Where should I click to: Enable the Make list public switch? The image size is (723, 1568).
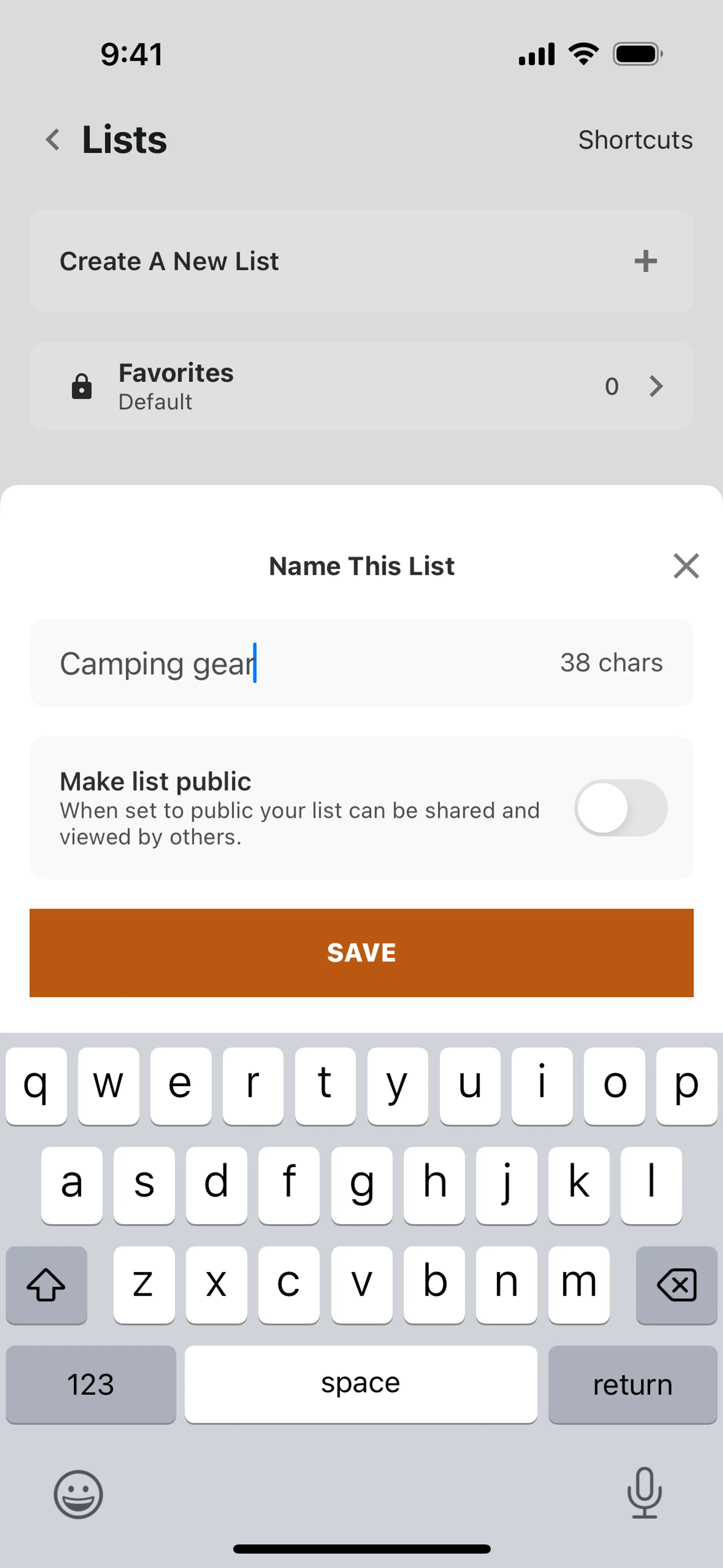(620, 808)
